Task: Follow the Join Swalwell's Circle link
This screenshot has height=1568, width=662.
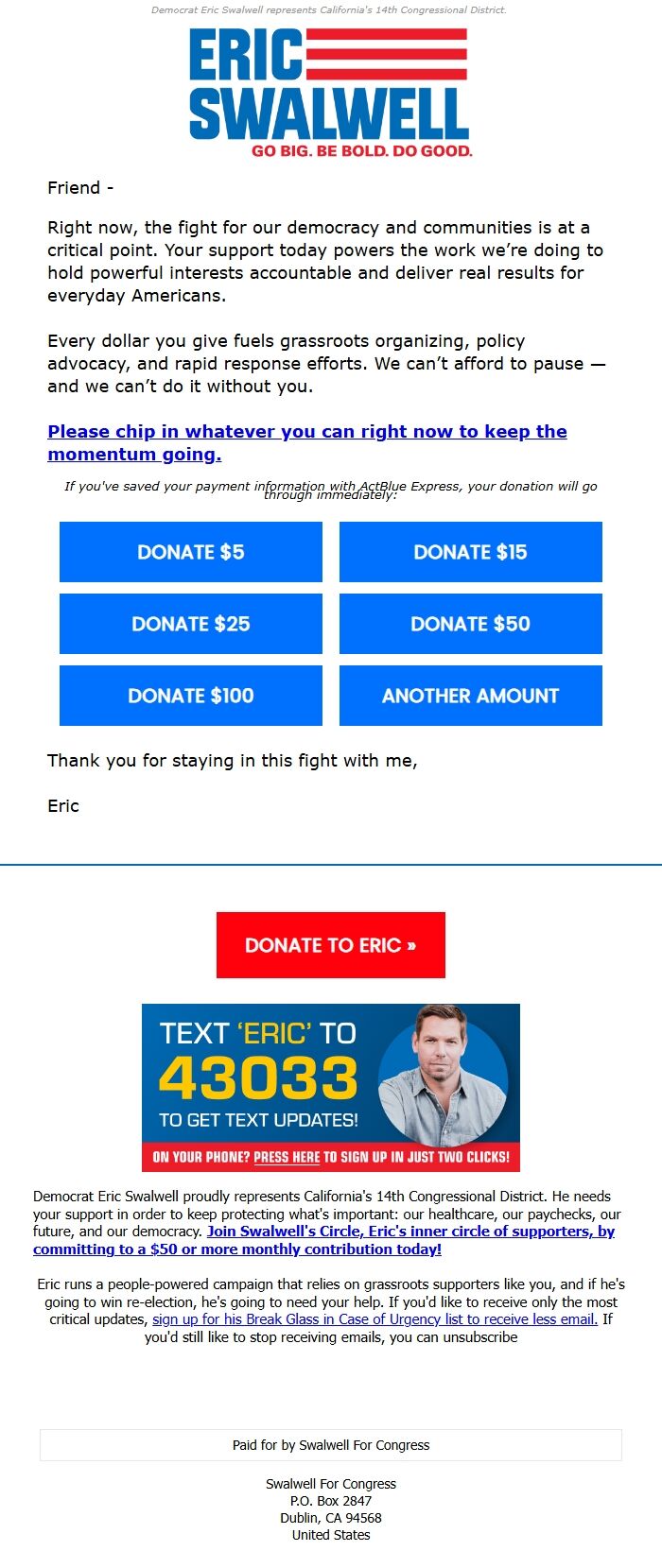Action: [410, 1232]
